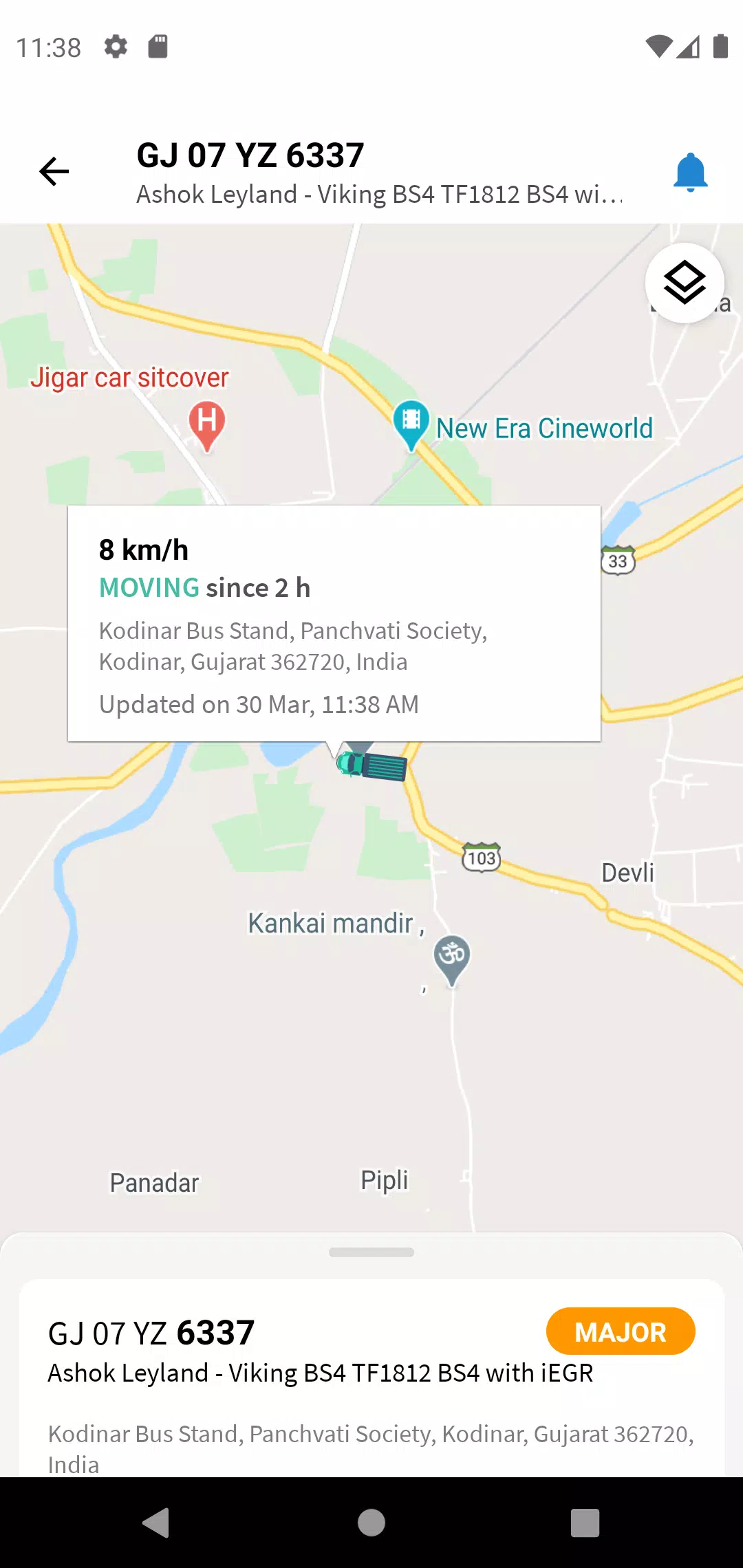Go back using the arrow icon
The height and width of the screenshot is (1568, 743).
[54, 171]
